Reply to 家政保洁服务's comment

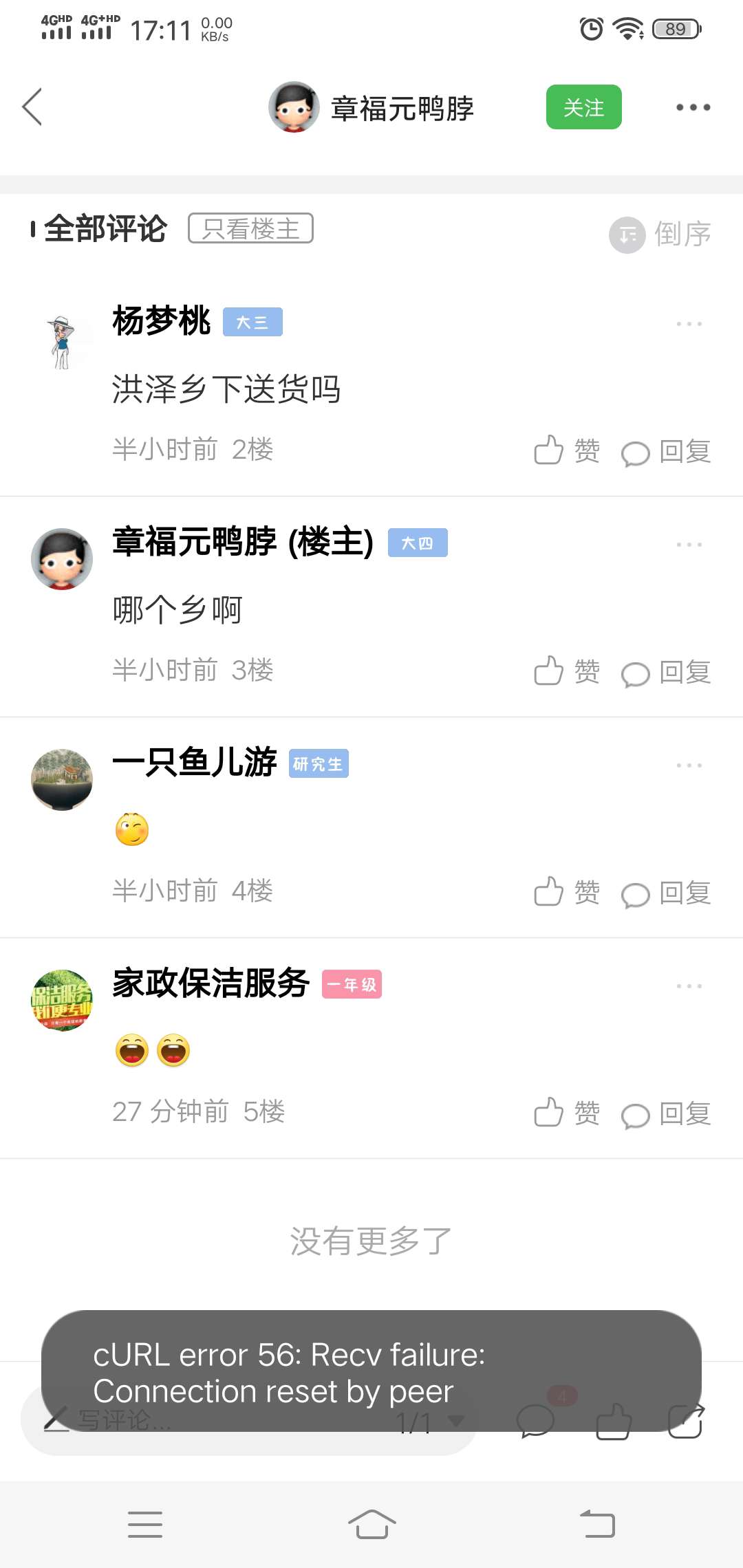[666, 1115]
